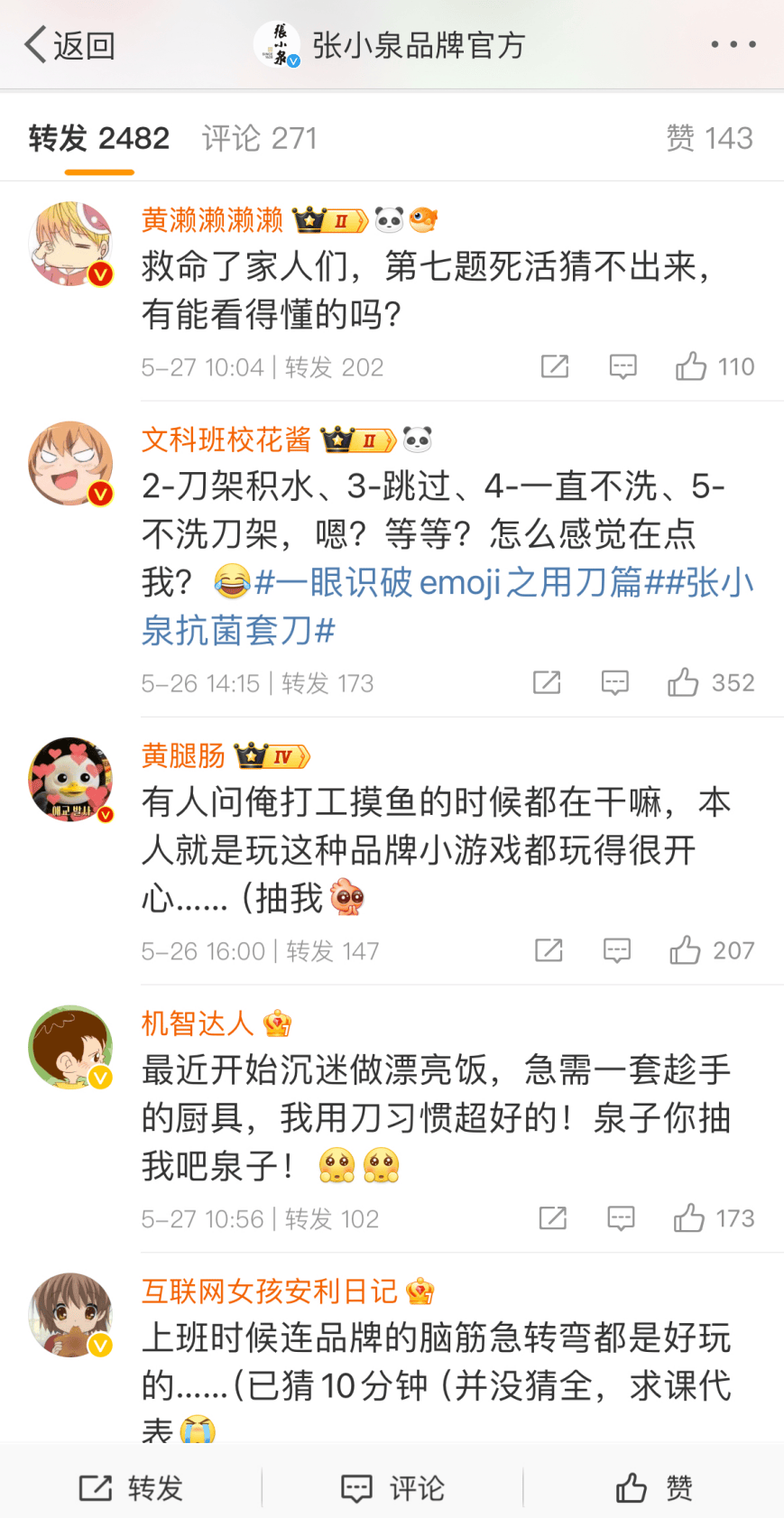784x1518 pixels.
Task: Switch to the 评论 271 tab
Action: coord(259,138)
